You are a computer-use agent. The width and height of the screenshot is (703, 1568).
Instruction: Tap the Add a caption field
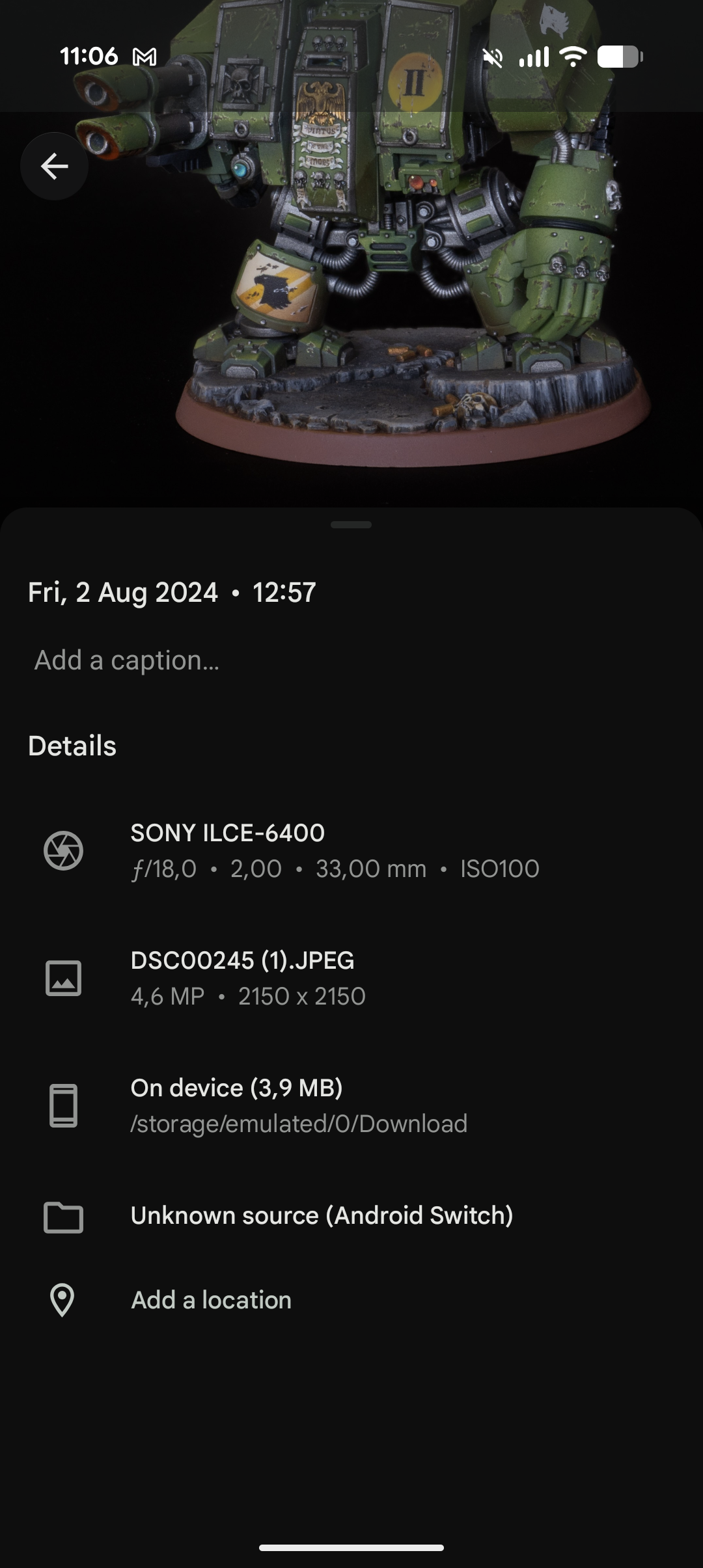click(x=127, y=660)
